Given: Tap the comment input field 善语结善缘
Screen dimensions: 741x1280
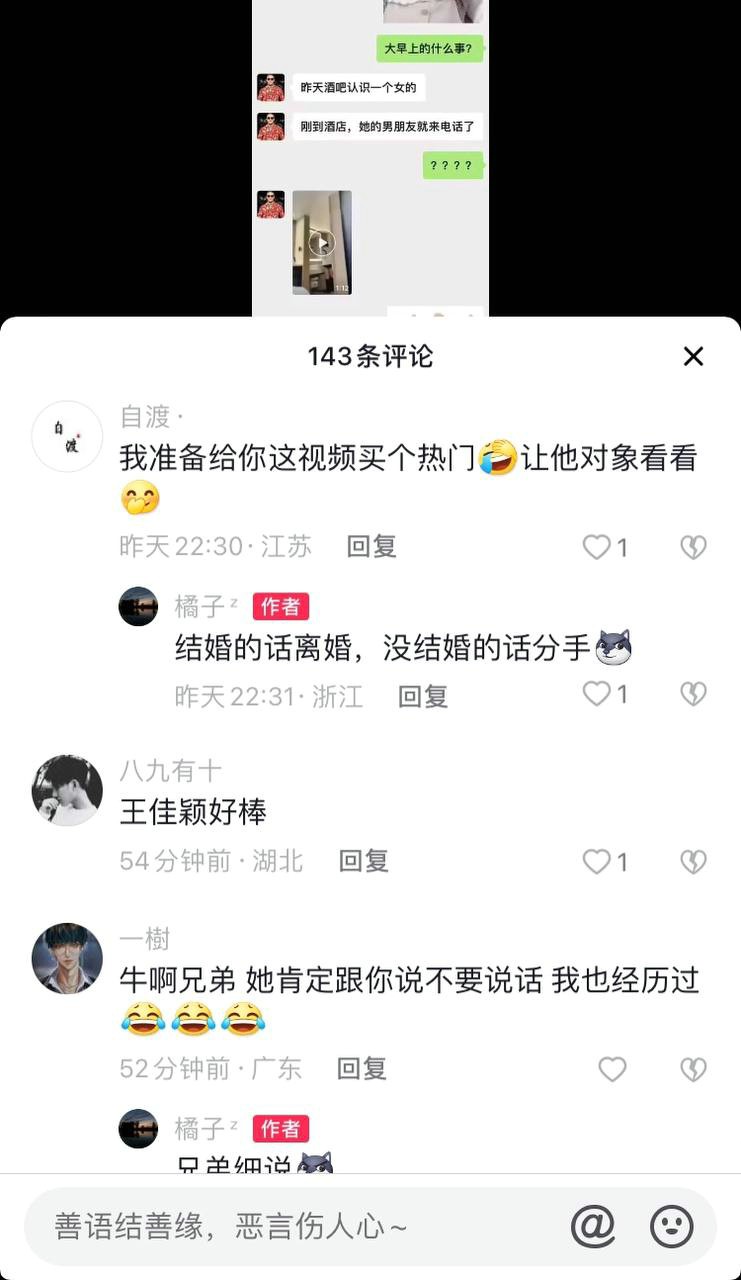Looking at the screenshot, I should coord(290,1227).
